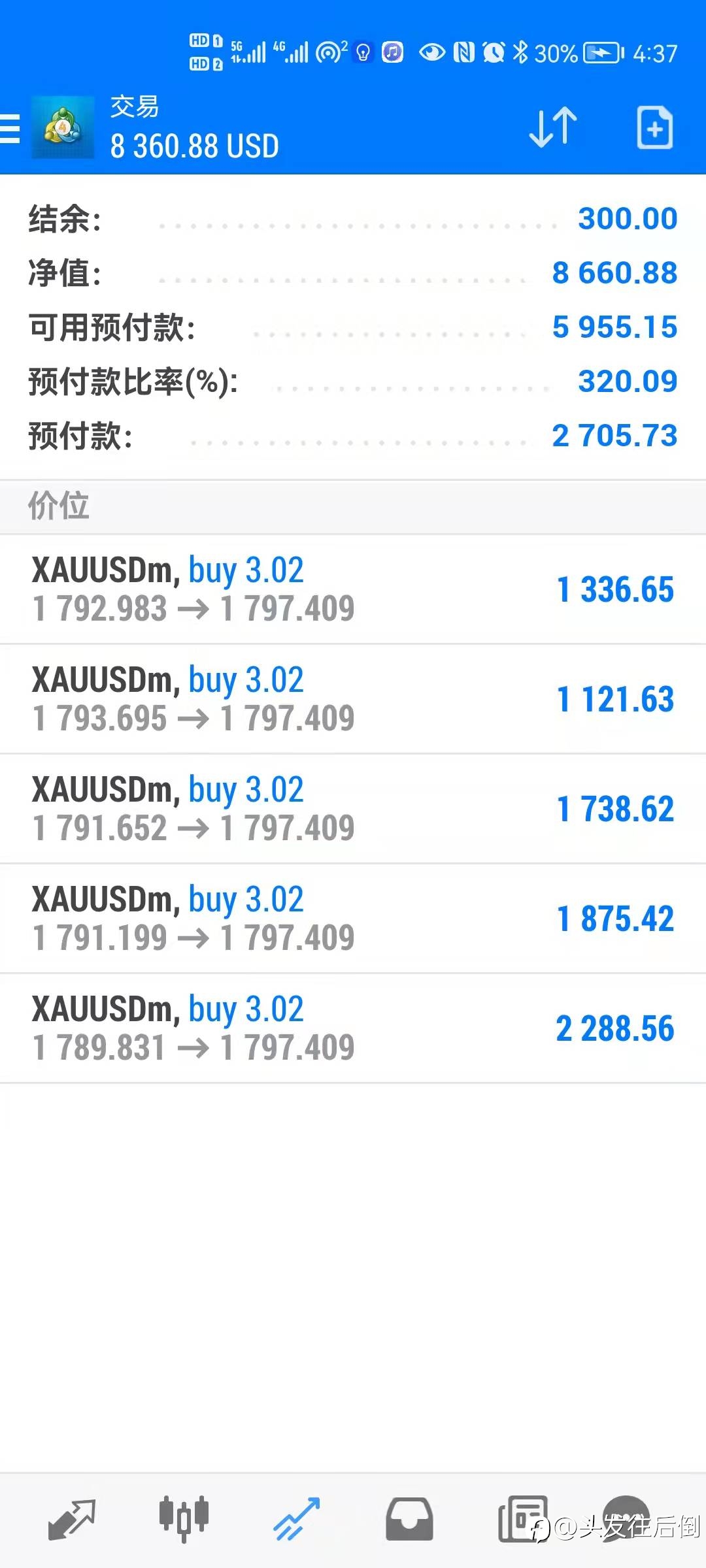Open XAUUSDm position opened at 1 793.695
706x1568 pixels.
point(353,699)
